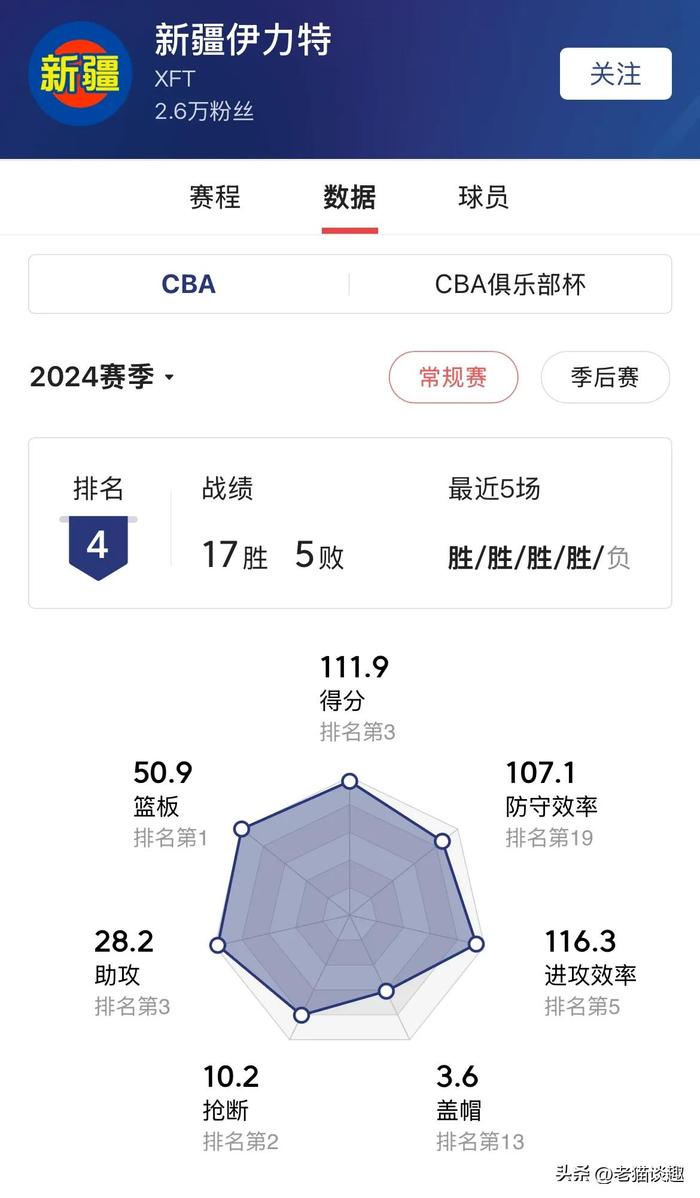
Task: Expand the 2024赛季 season dropdown
Action: 102,377
